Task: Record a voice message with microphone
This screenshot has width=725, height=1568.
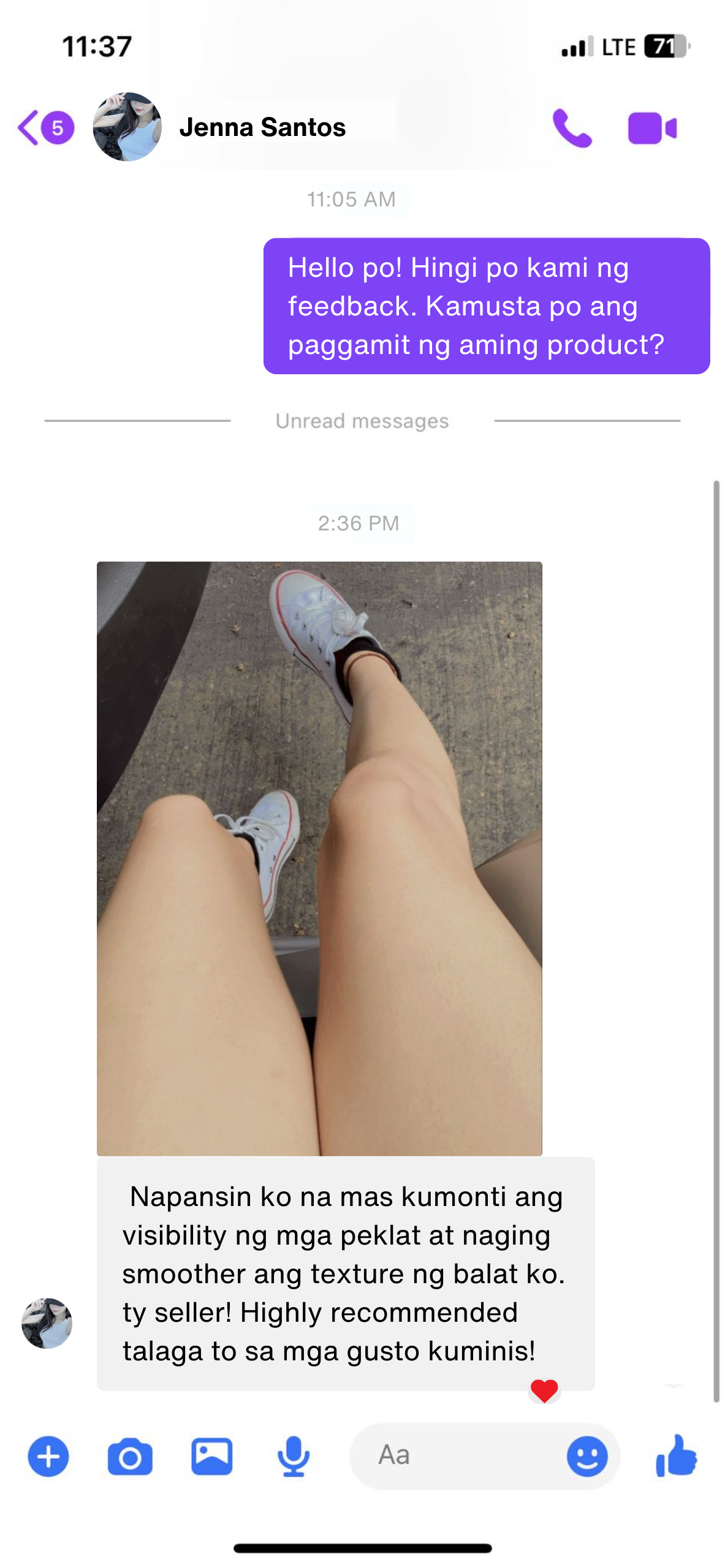Action: coord(294,1456)
